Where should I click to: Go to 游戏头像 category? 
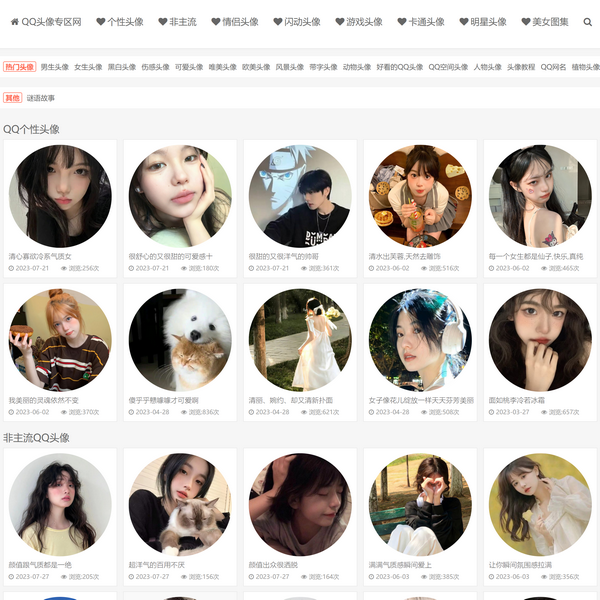click(x=359, y=21)
